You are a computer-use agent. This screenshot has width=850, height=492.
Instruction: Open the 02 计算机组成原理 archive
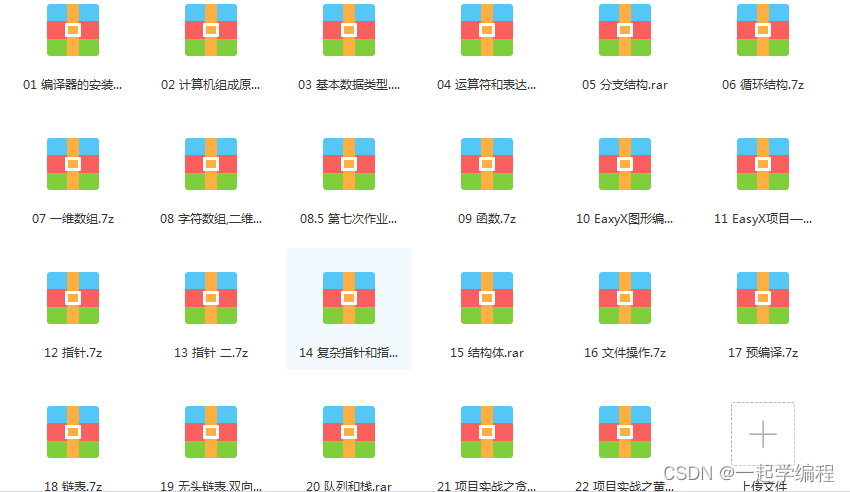pyautogui.click(x=211, y=30)
